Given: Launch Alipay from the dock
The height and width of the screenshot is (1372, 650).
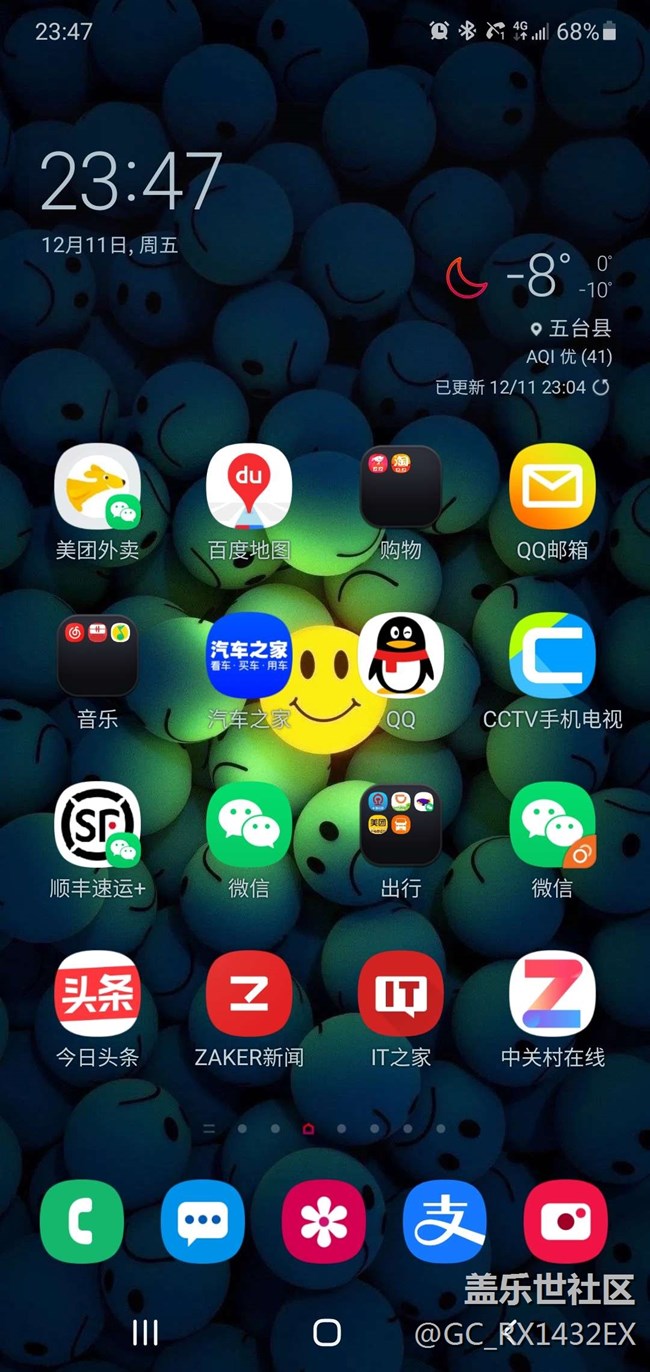Looking at the screenshot, I should (445, 1221).
